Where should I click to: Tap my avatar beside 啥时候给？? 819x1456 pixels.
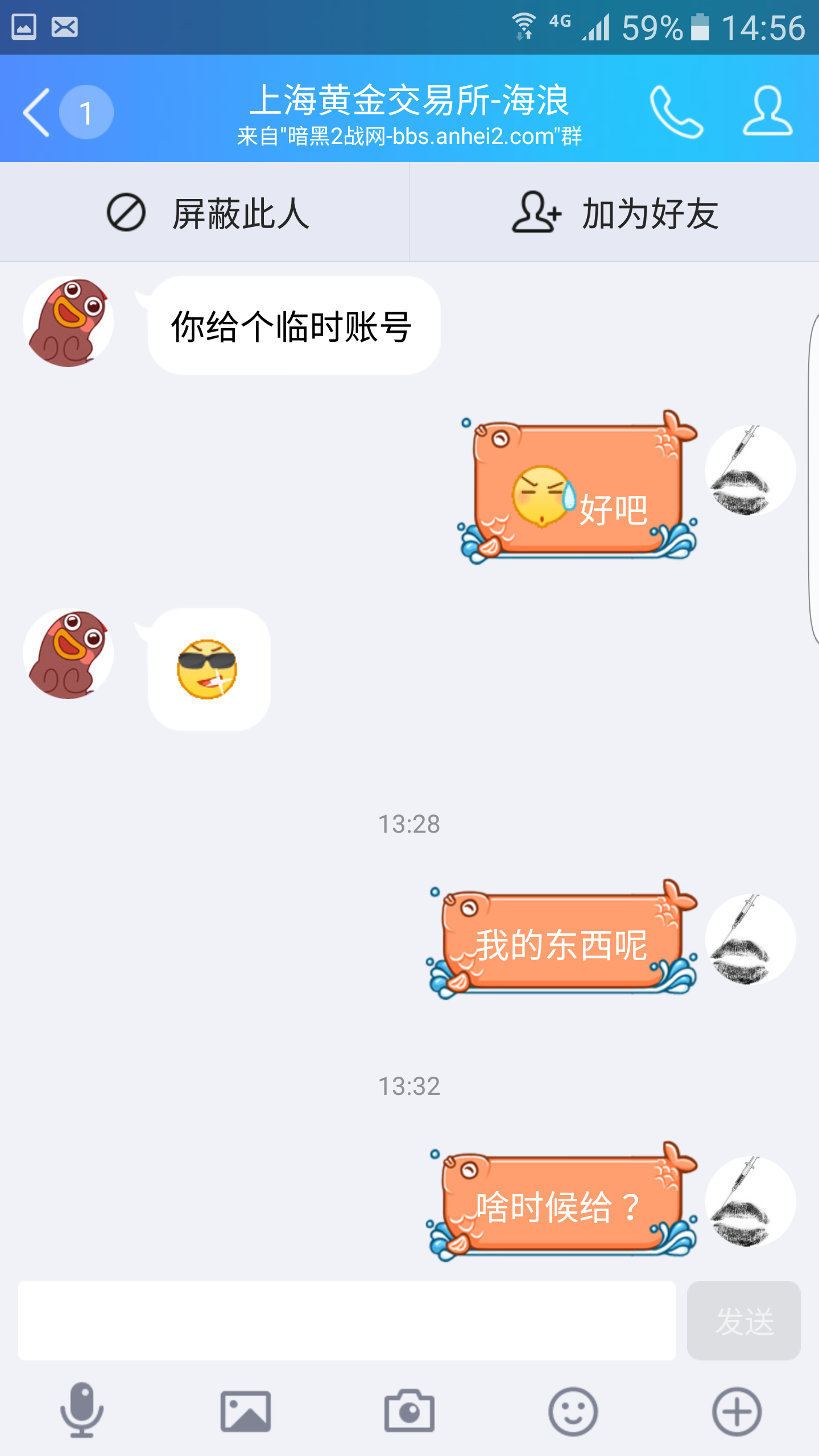[x=750, y=1201]
